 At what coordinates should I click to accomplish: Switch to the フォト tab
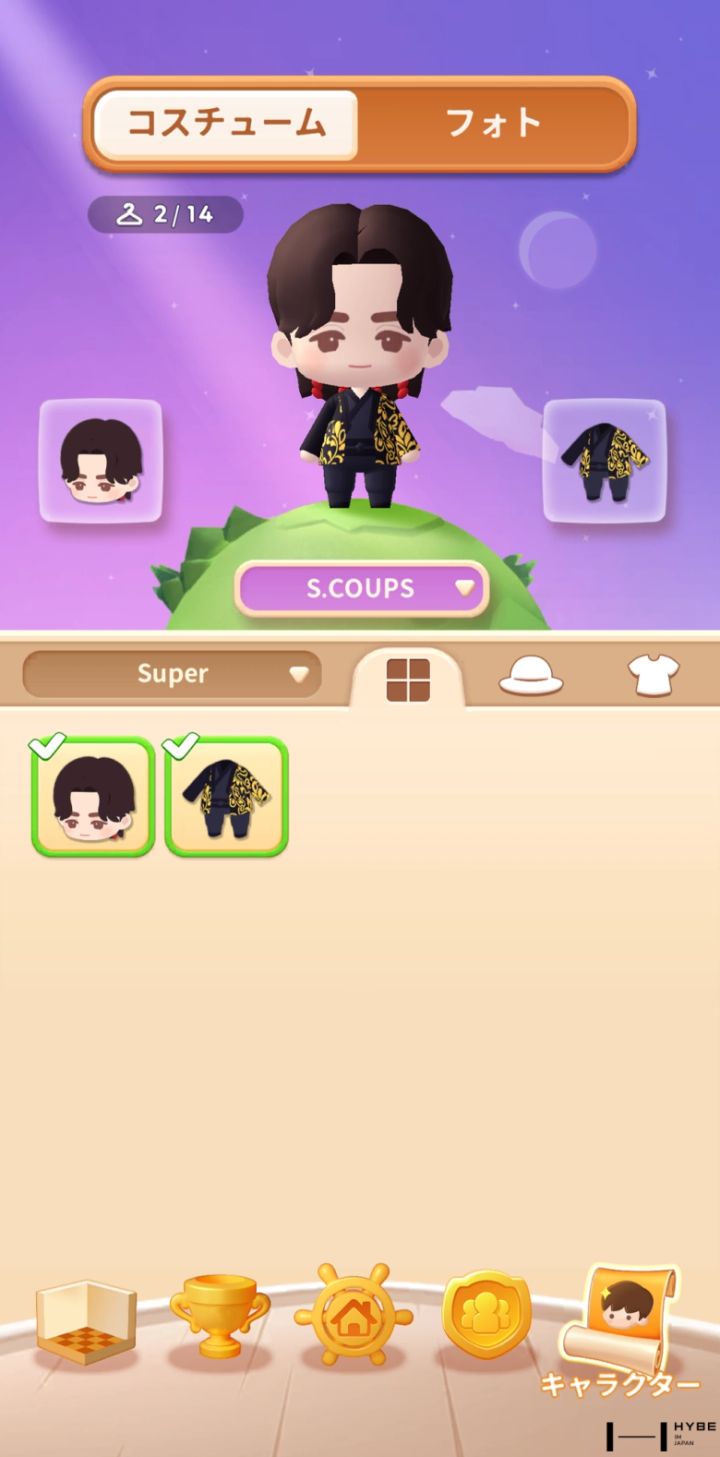click(x=493, y=125)
